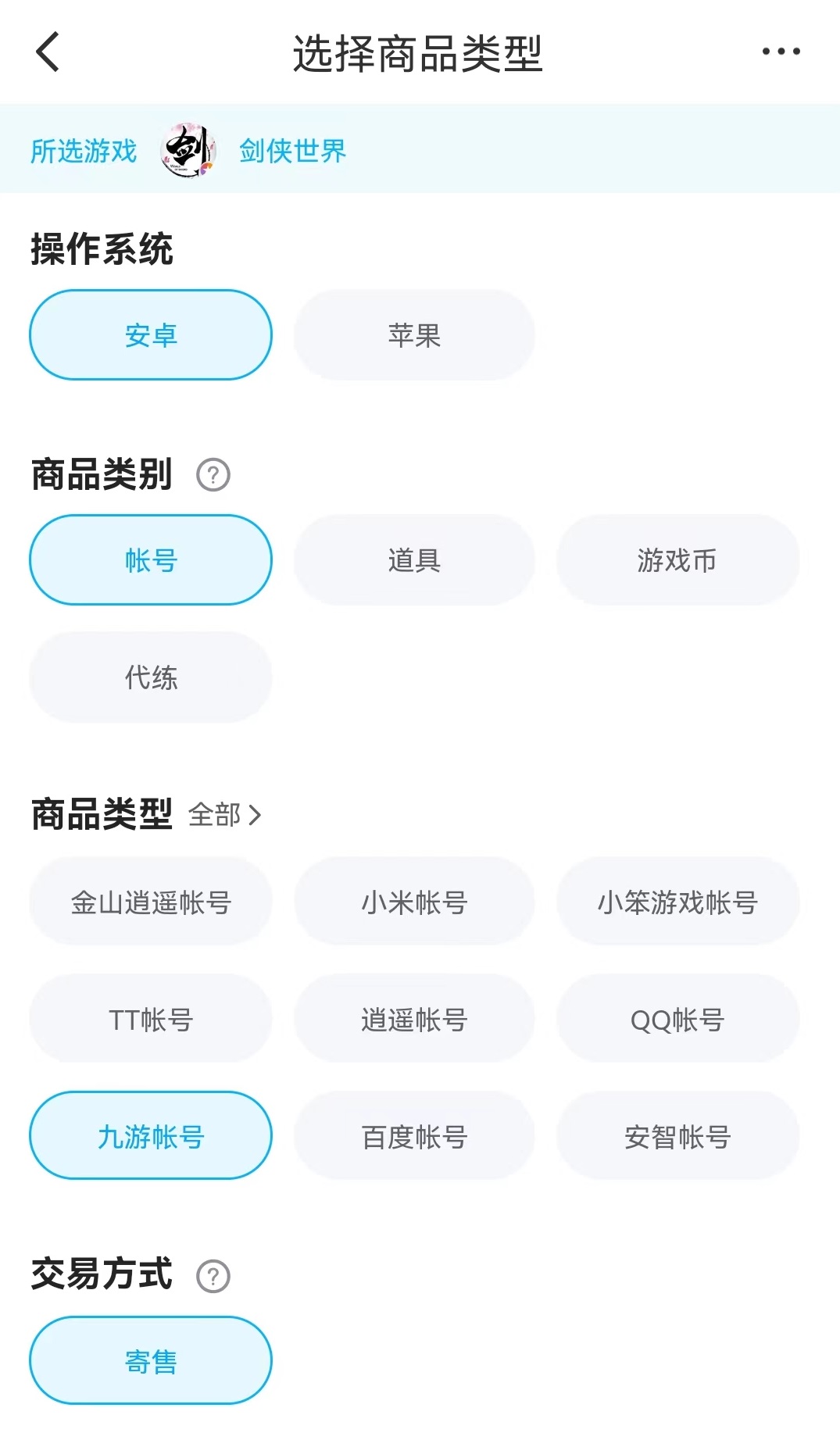The image size is (840, 1440).
Task: Go back using the top-left arrow
Action: click(48, 52)
